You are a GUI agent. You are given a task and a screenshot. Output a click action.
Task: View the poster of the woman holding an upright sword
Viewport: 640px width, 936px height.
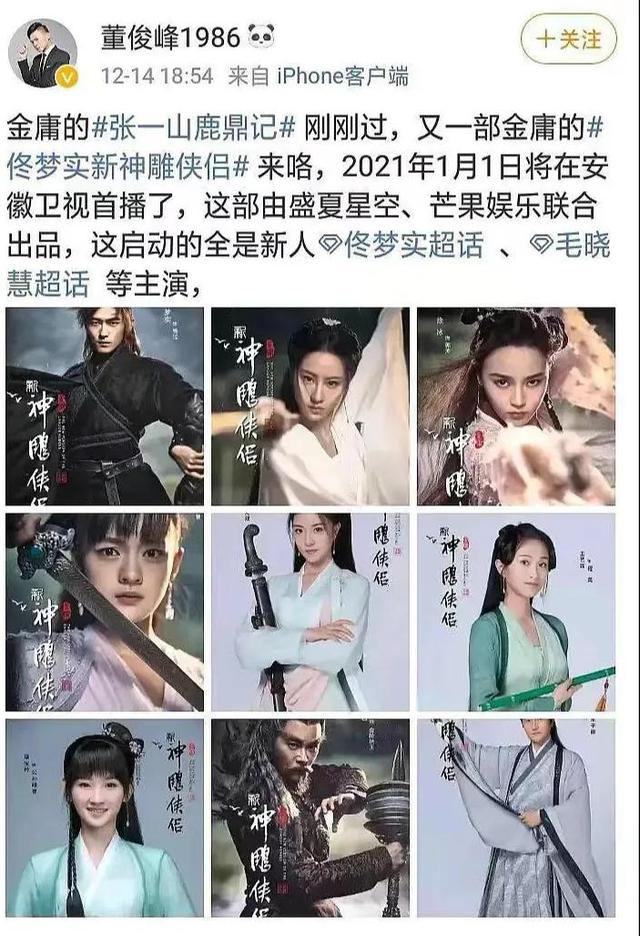310,612
